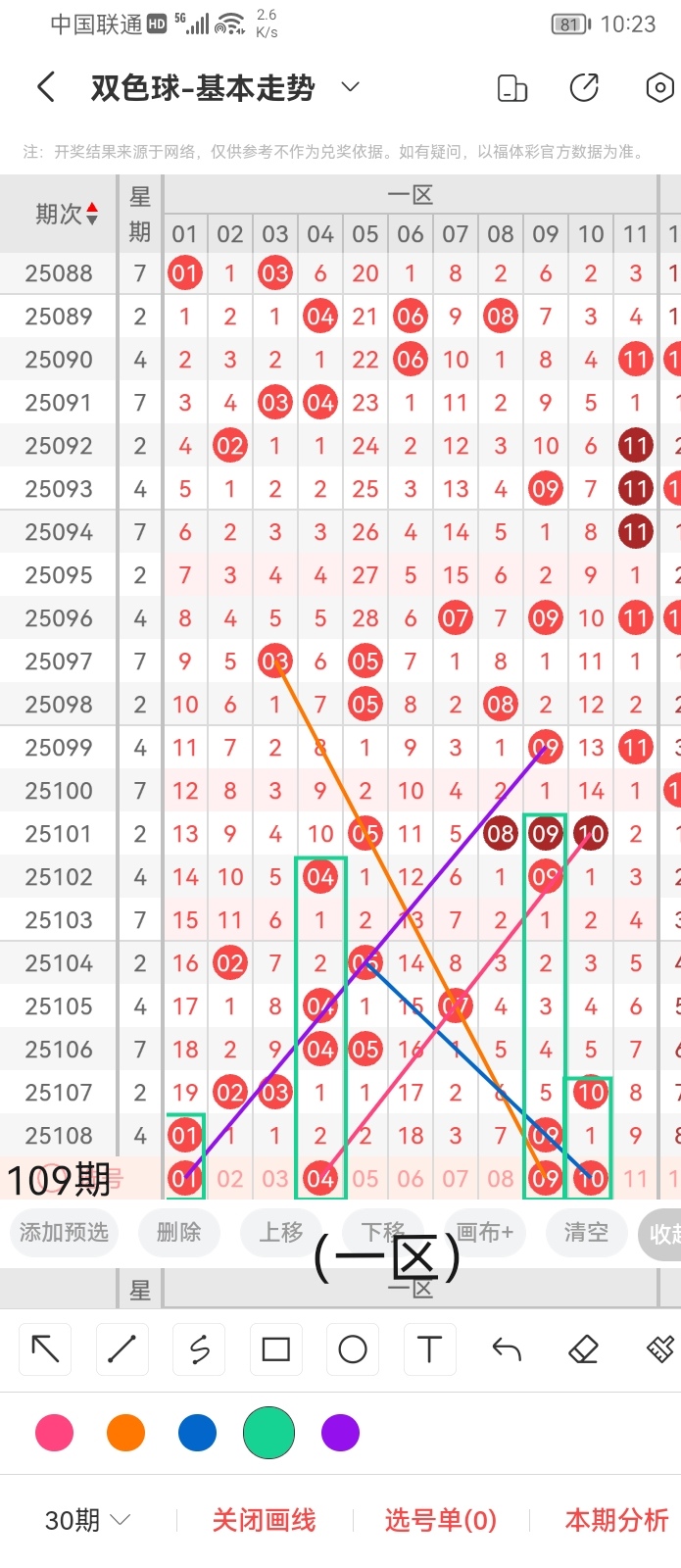Select the straight line drawing tool
Screen dimensions: 681x1568
[x=122, y=1349]
